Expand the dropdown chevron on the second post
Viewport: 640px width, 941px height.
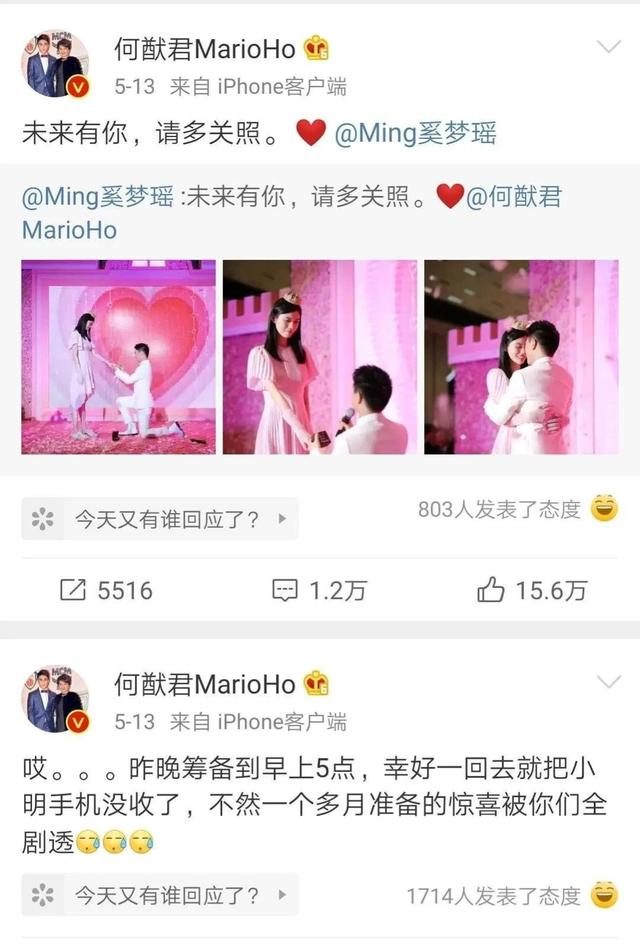(x=608, y=682)
